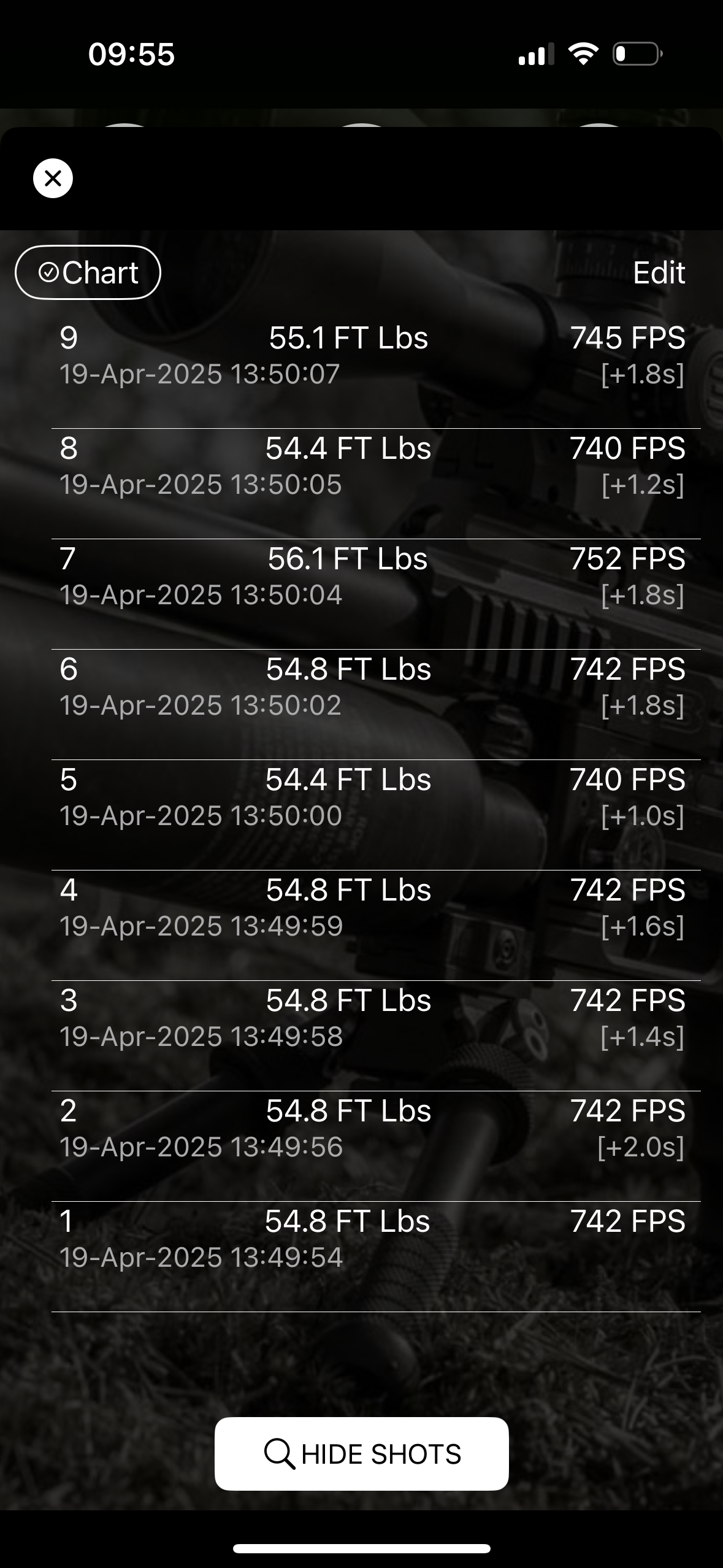Tap the HIDE SHOTS button

click(x=361, y=1454)
